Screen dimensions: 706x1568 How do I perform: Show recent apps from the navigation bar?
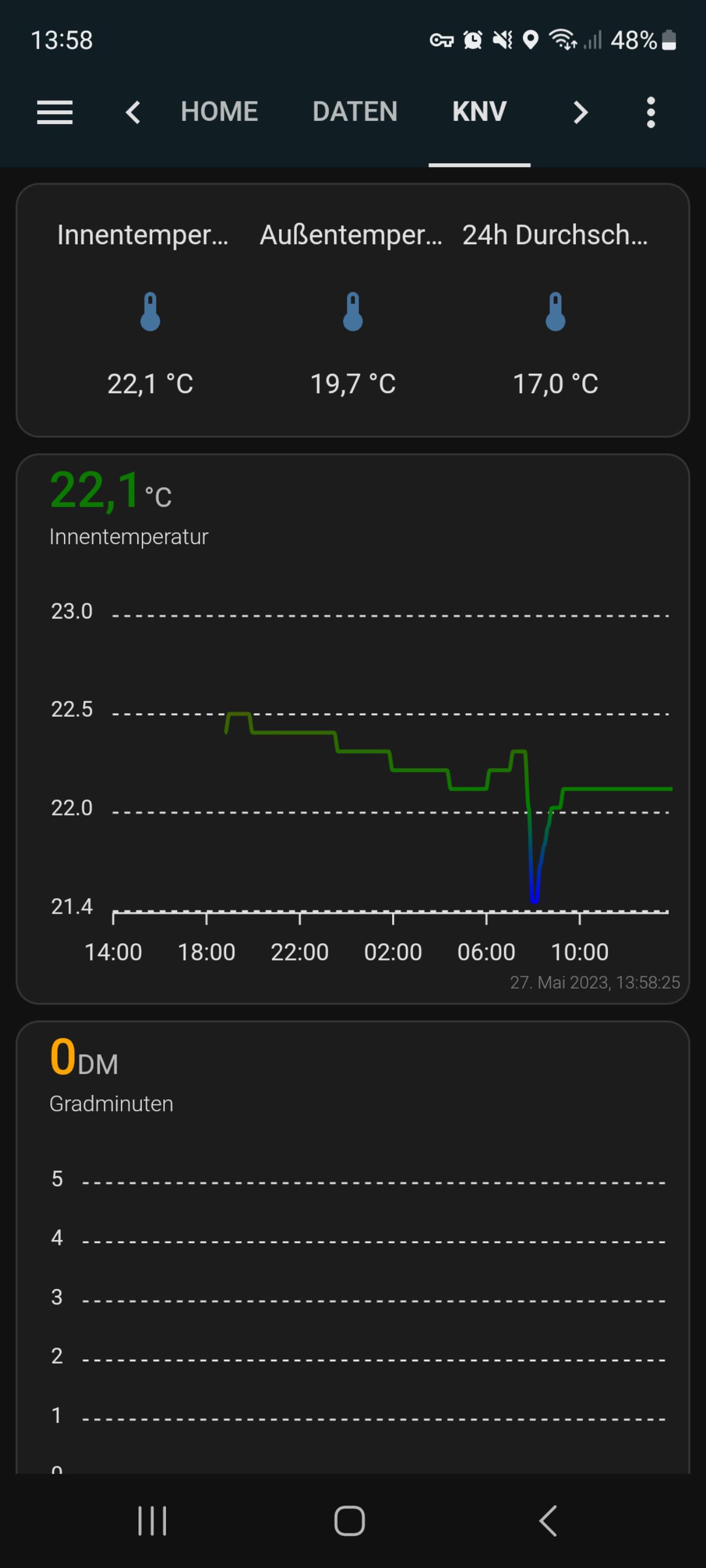pyautogui.click(x=152, y=1521)
